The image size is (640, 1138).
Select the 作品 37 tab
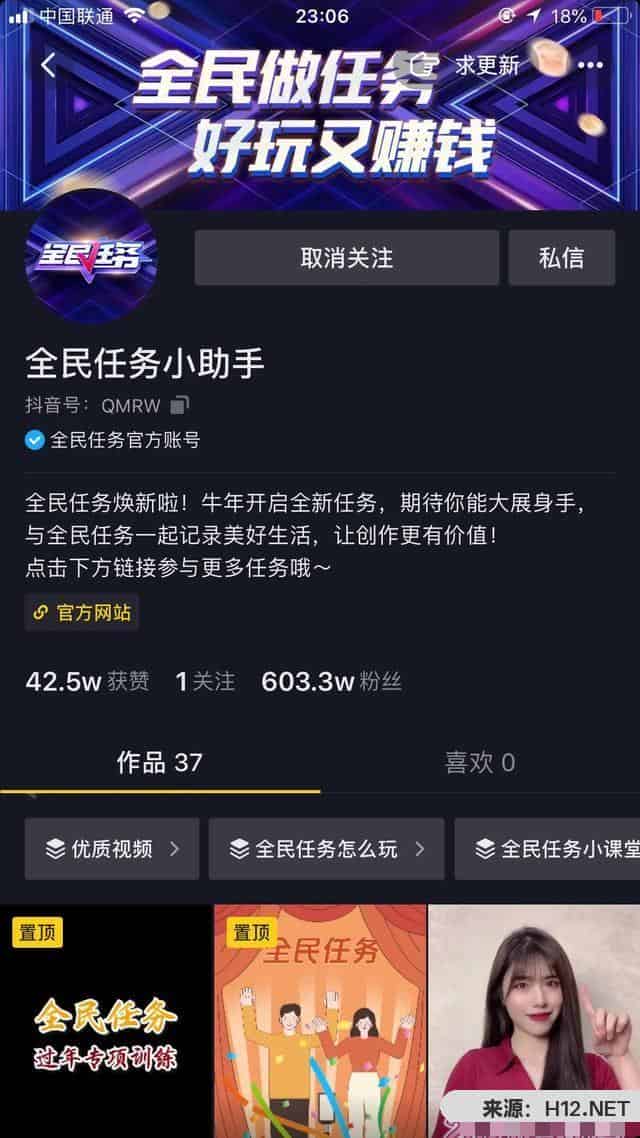click(x=160, y=763)
